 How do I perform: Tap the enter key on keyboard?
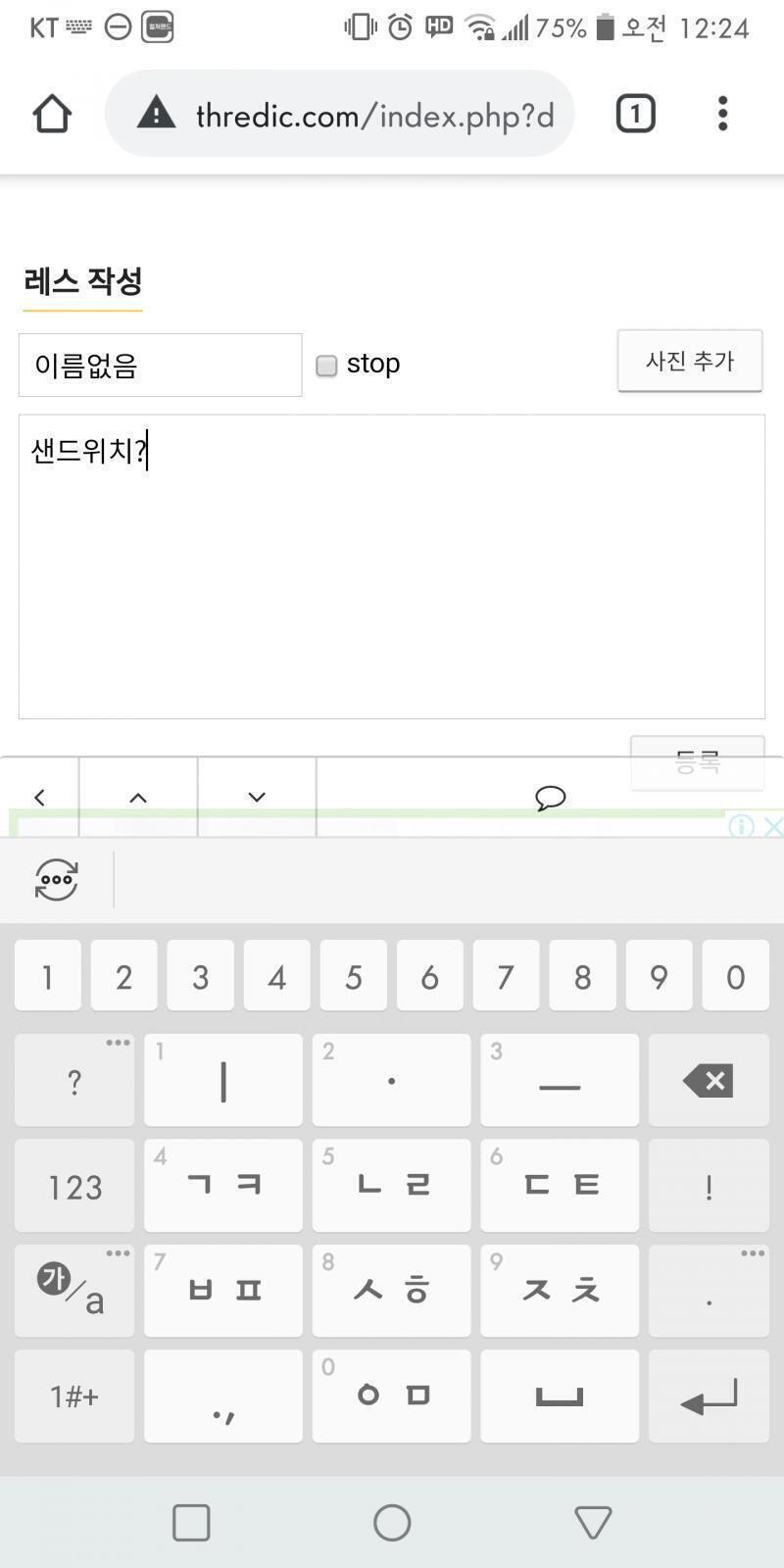(x=709, y=1396)
